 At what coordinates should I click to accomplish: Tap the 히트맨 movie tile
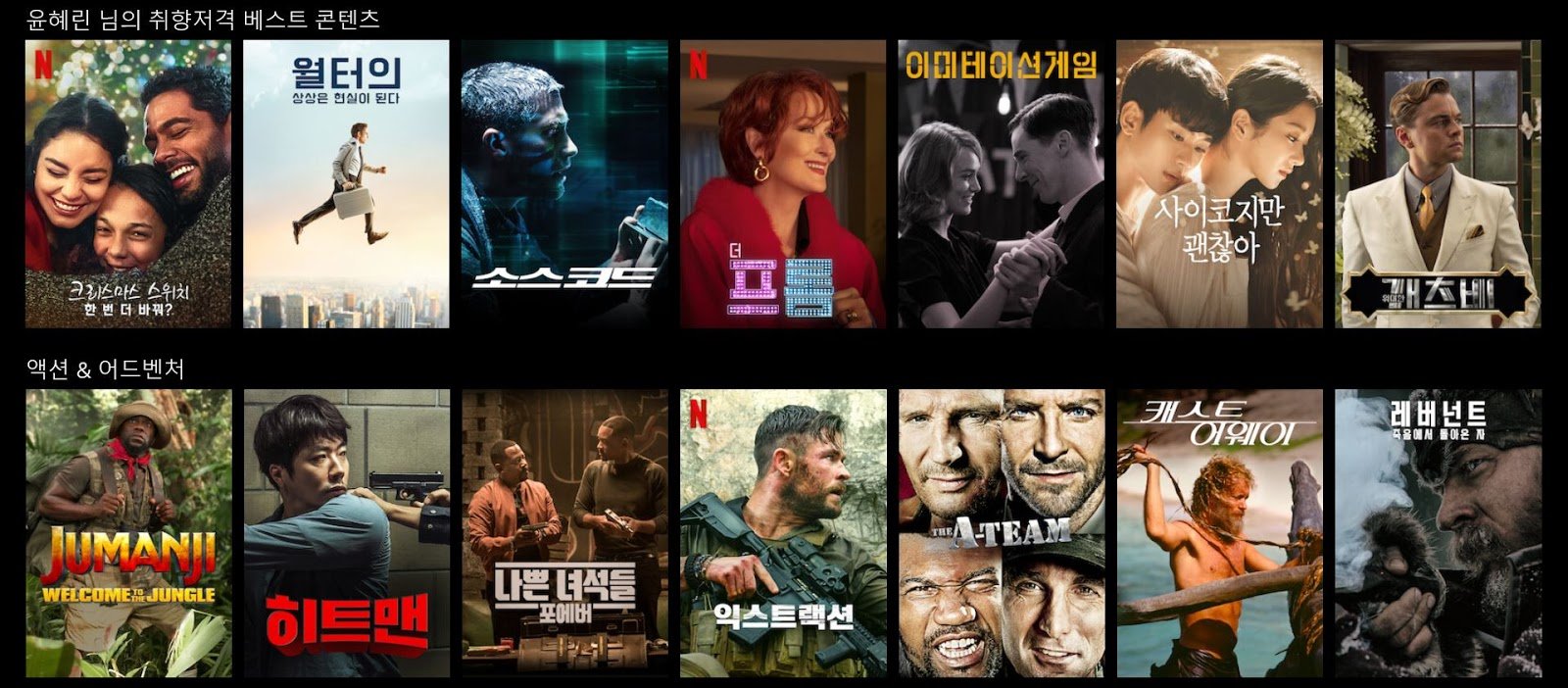pyautogui.click(x=346, y=533)
